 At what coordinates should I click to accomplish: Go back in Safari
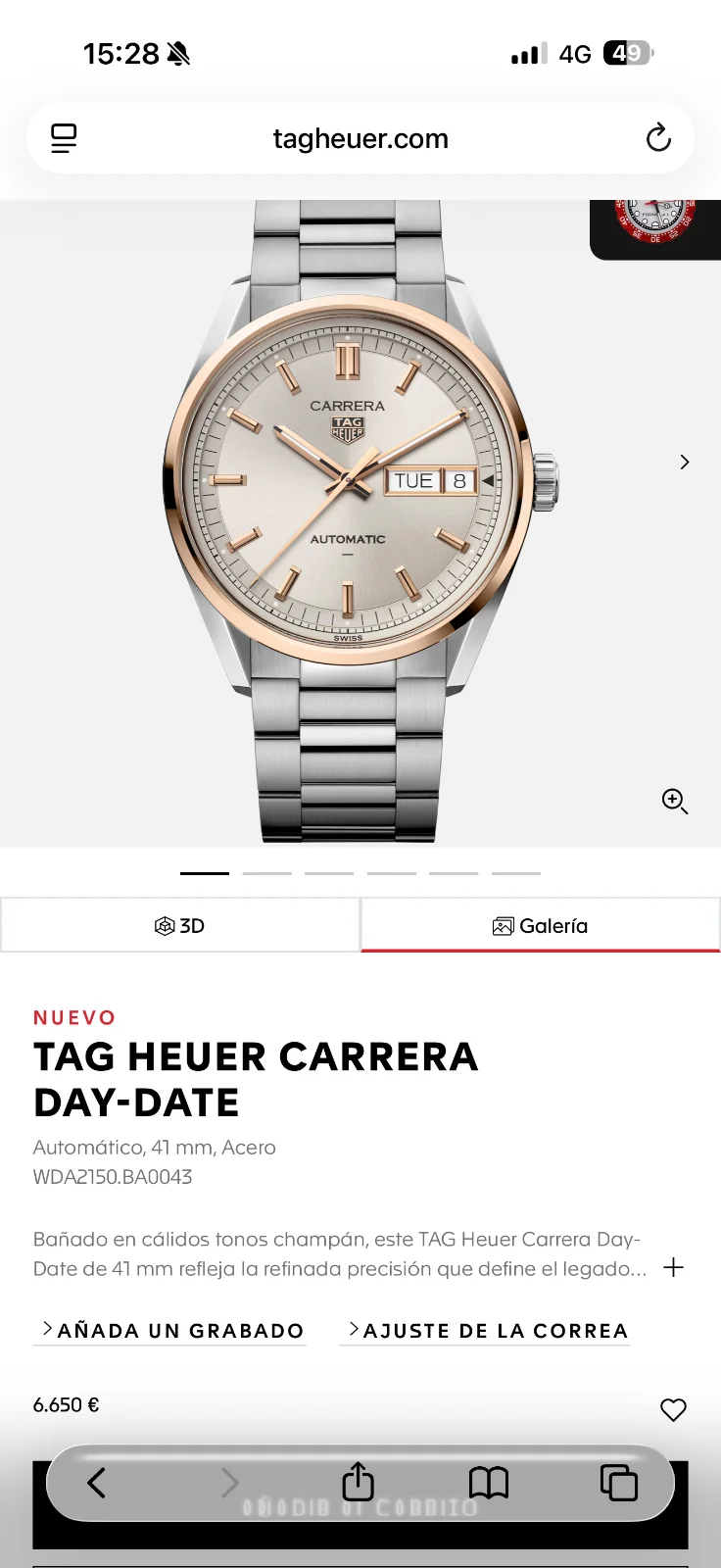tap(96, 1483)
